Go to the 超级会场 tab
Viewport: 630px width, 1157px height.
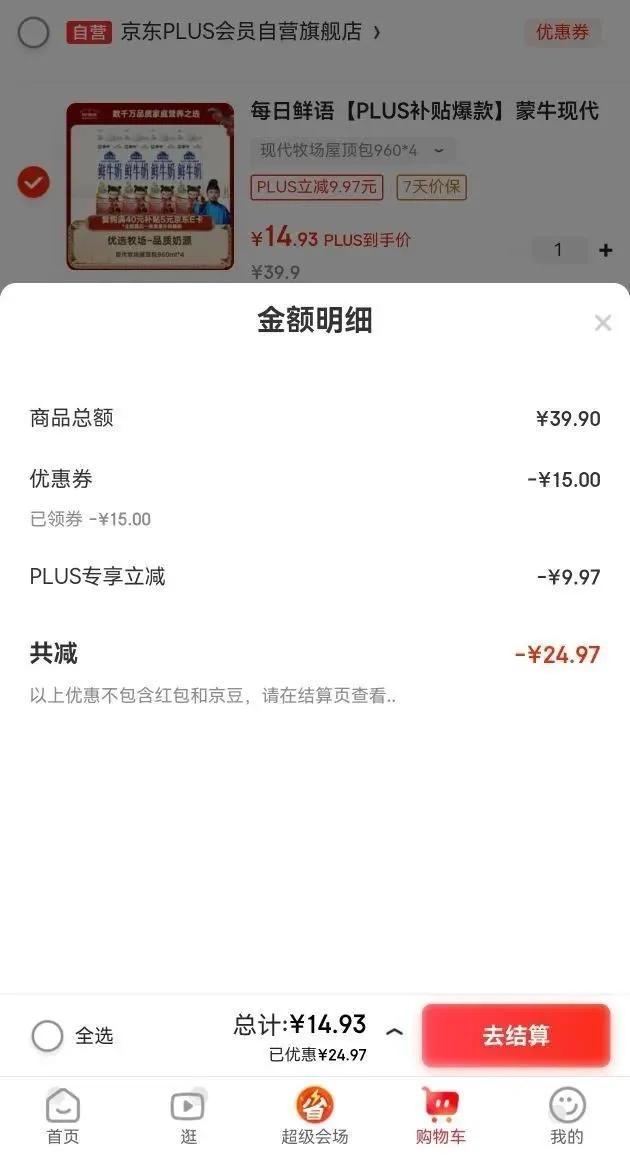pyautogui.click(x=315, y=1116)
